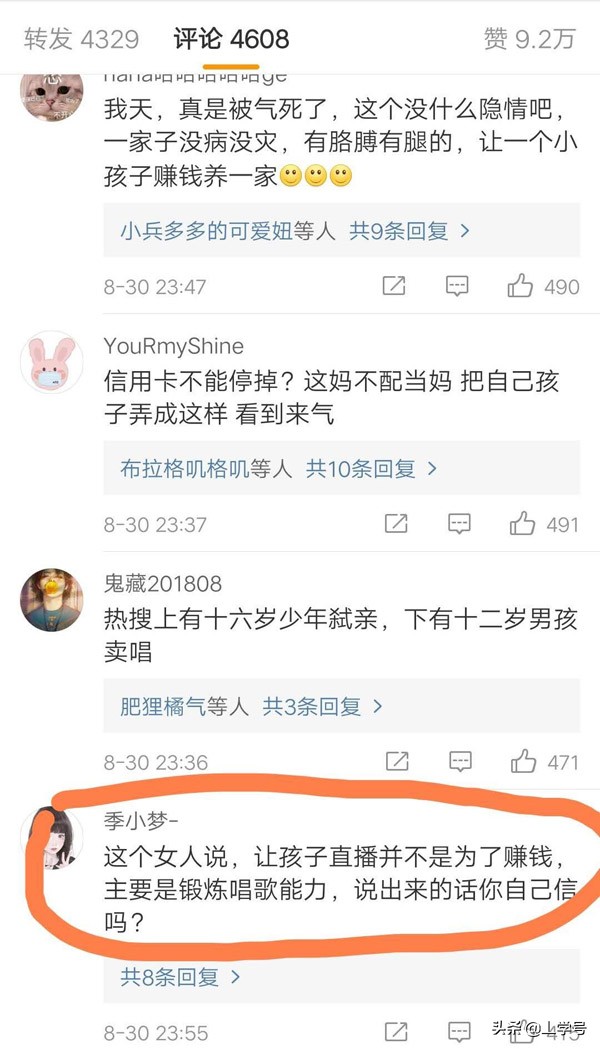The height and width of the screenshot is (1049, 600).
Task: Repost 鬼藏201808's comment
Action: coord(396,762)
